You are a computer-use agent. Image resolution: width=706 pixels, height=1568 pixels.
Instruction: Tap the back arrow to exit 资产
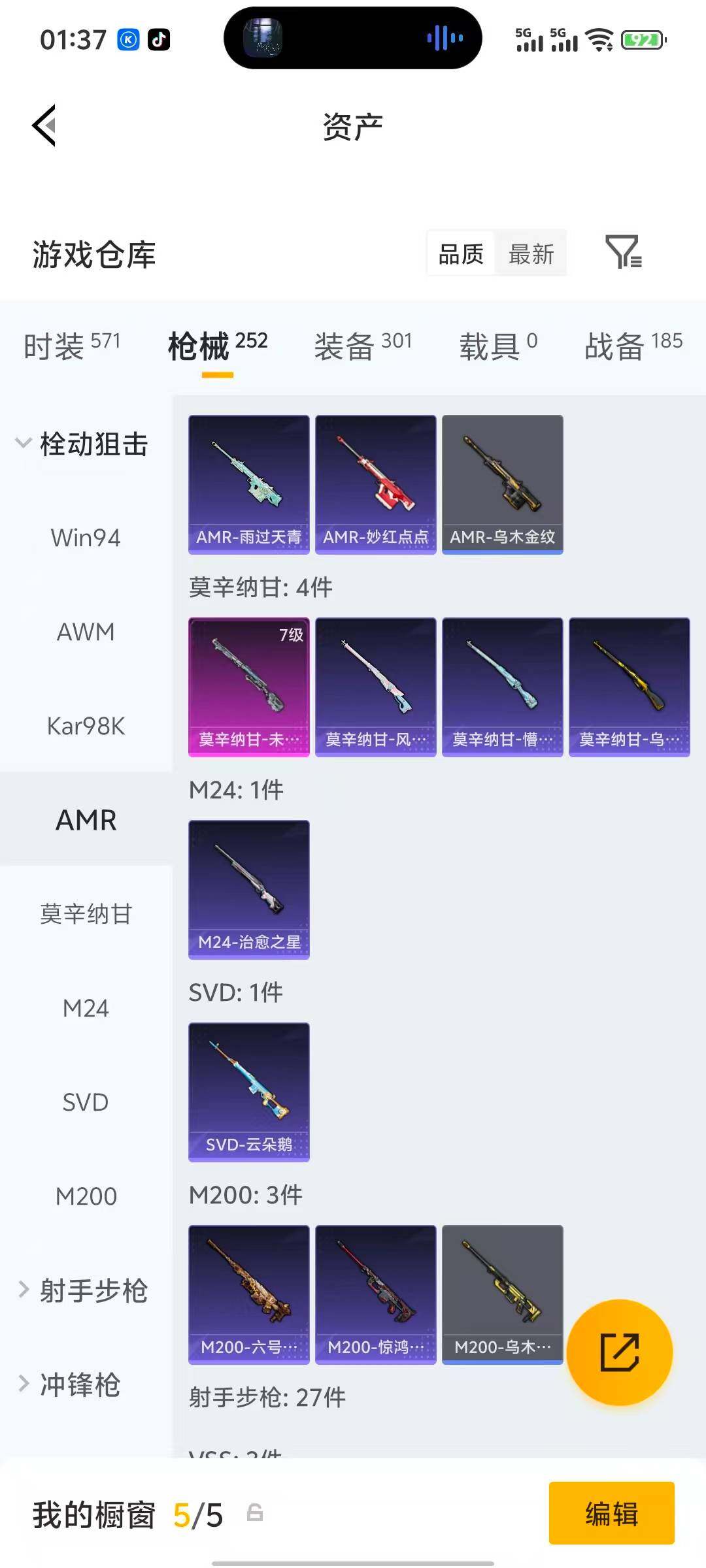point(43,125)
